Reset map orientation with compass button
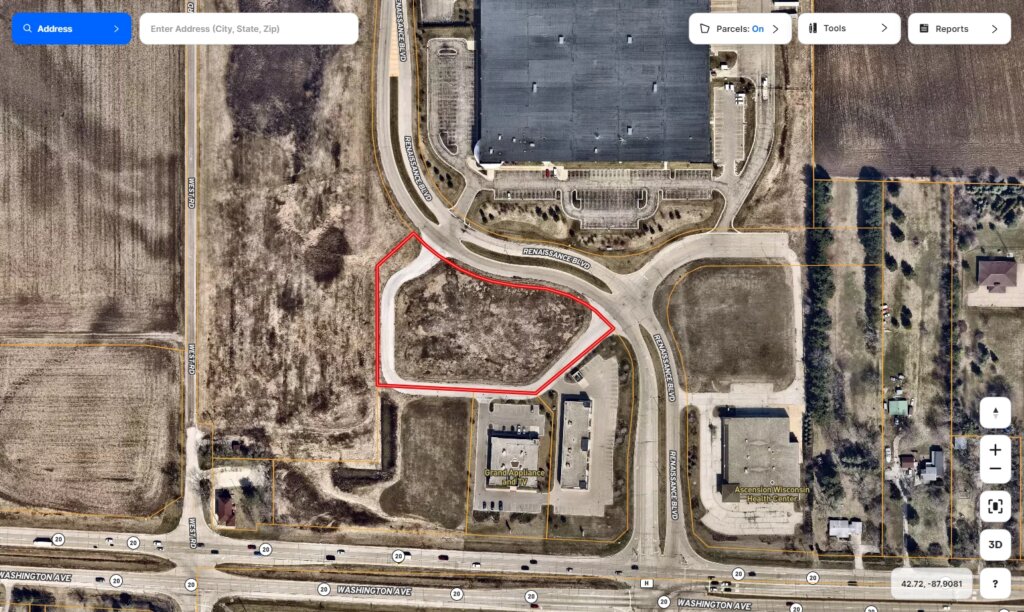 pos(995,413)
